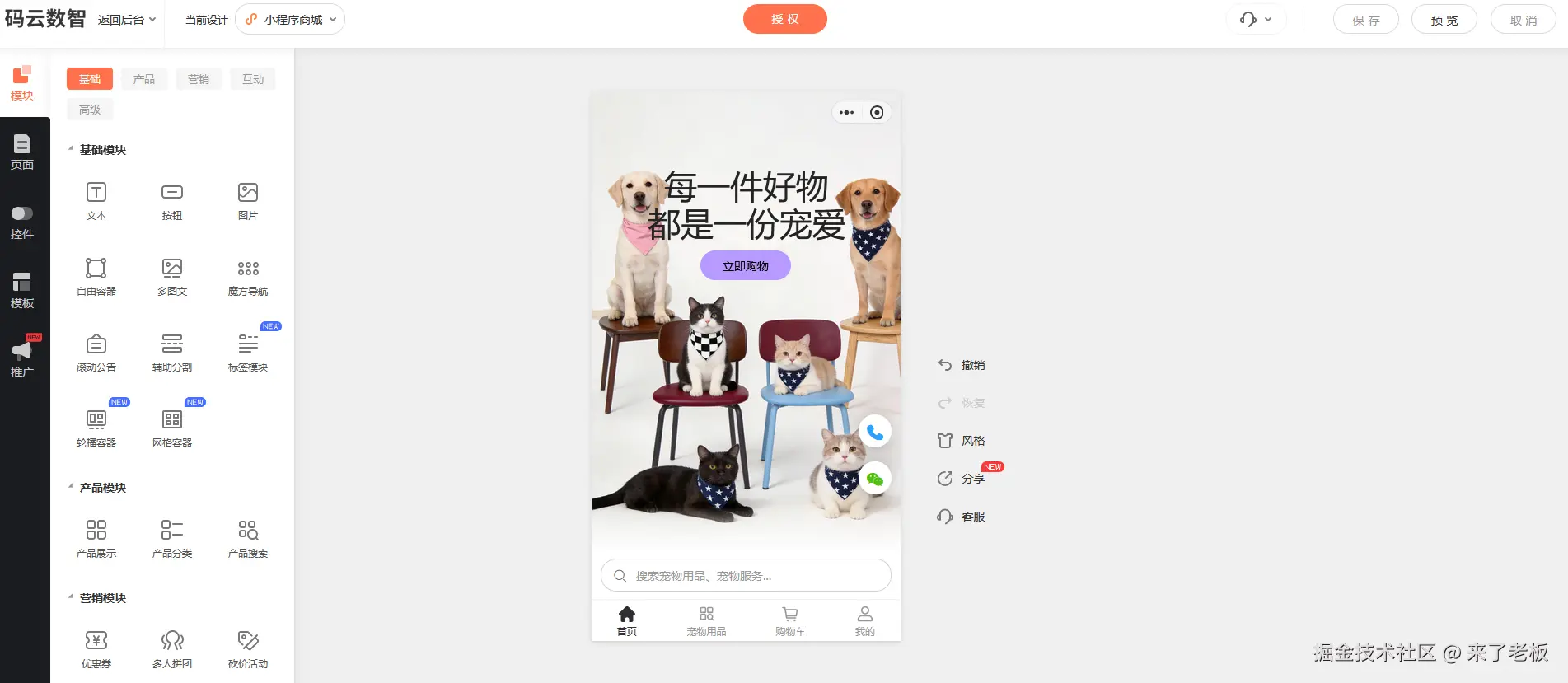Open the 页面 sidebar section
The height and width of the screenshot is (683, 1568).
click(x=22, y=152)
